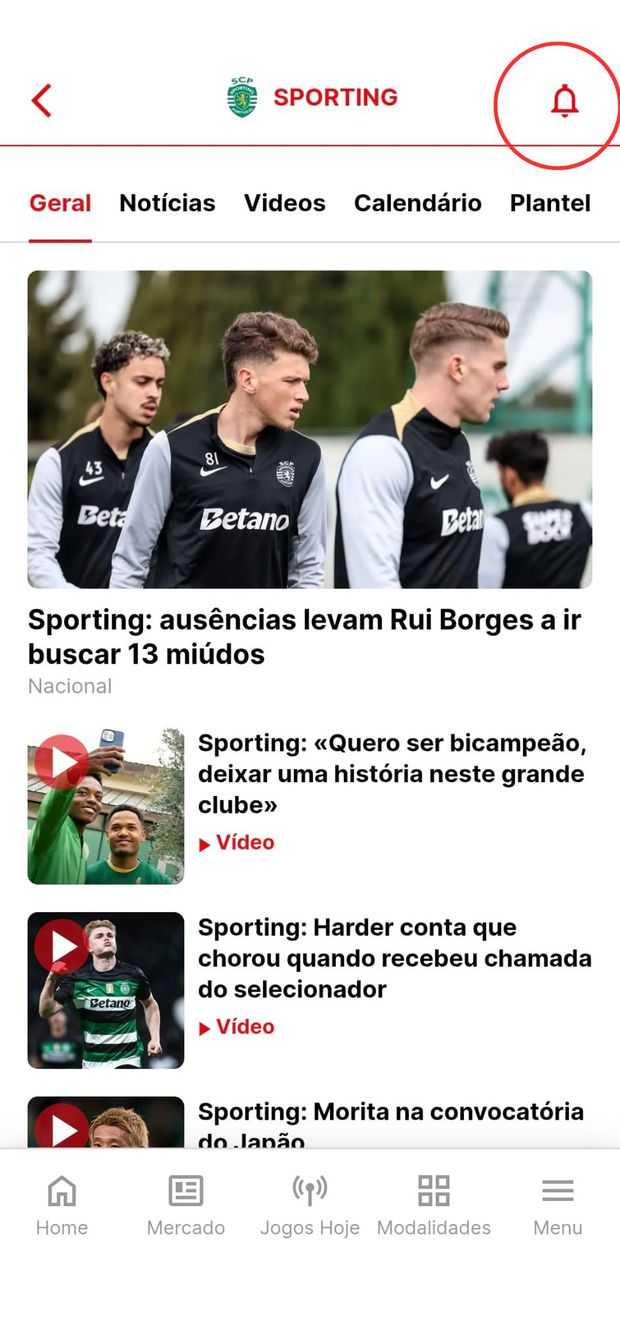Check Jogos Hoje live matches
This screenshot has width=620, height=1344.
click(x=310, y=1206)
